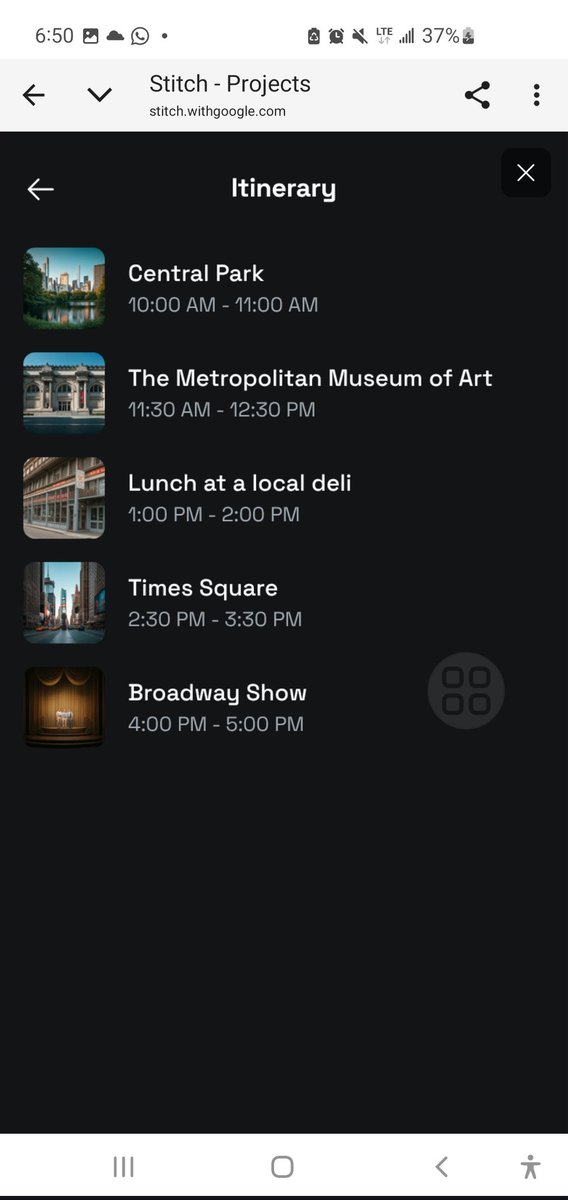
Task: Open the accessibility shortcut button
Action: click(530, 1166)
